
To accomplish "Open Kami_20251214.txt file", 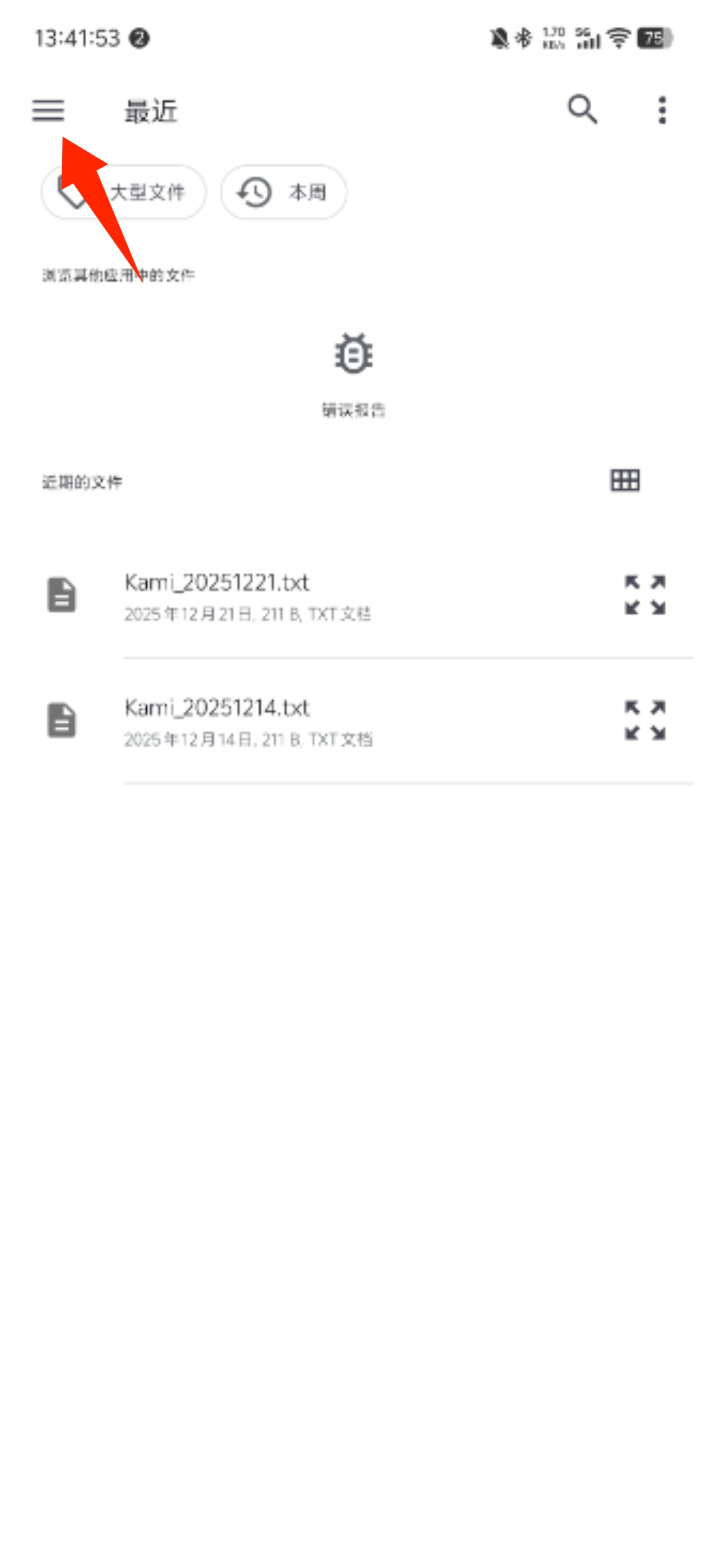I will click(305, 721).
